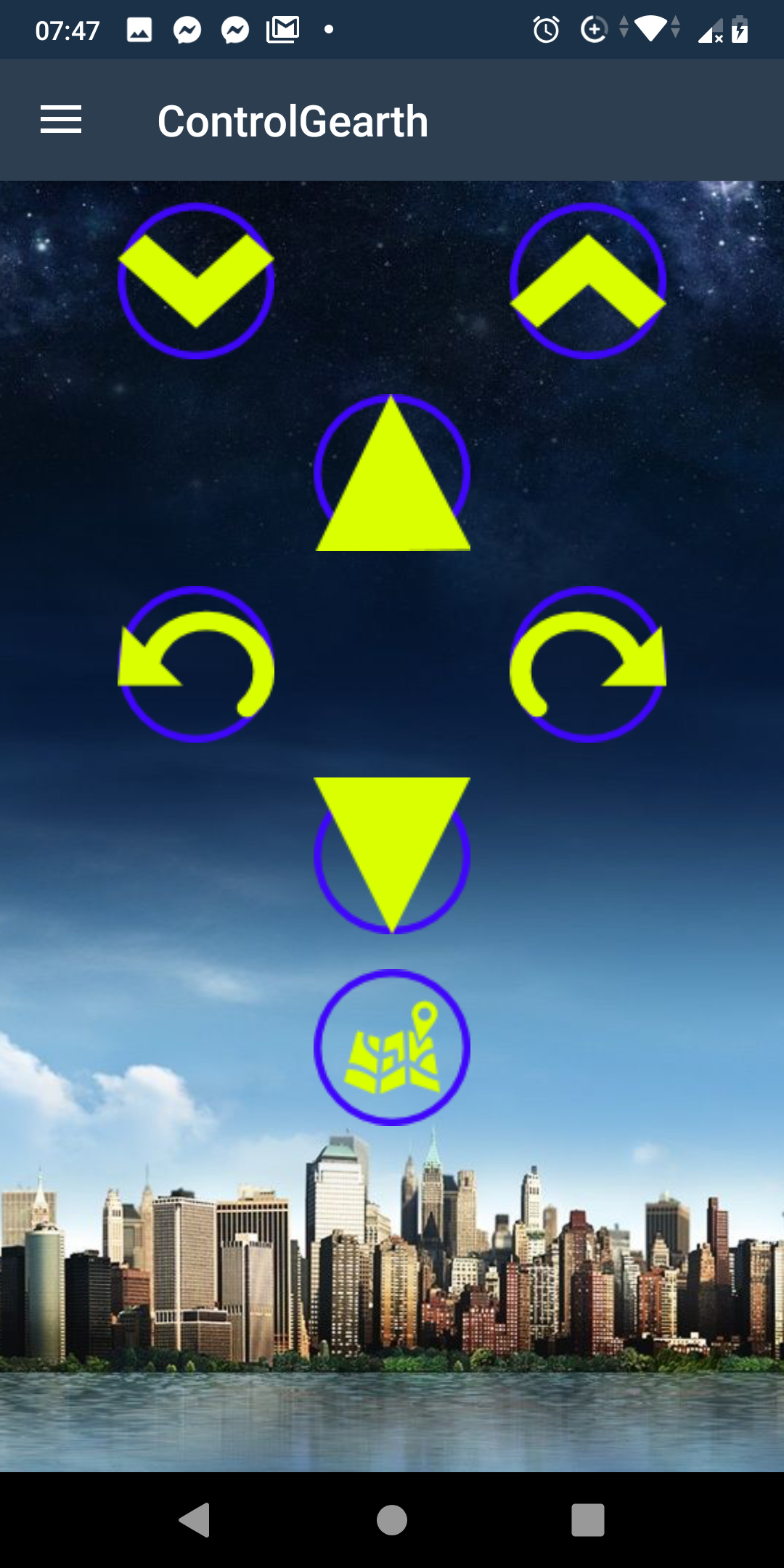Tap the system home button

[x=392, y=1520]
